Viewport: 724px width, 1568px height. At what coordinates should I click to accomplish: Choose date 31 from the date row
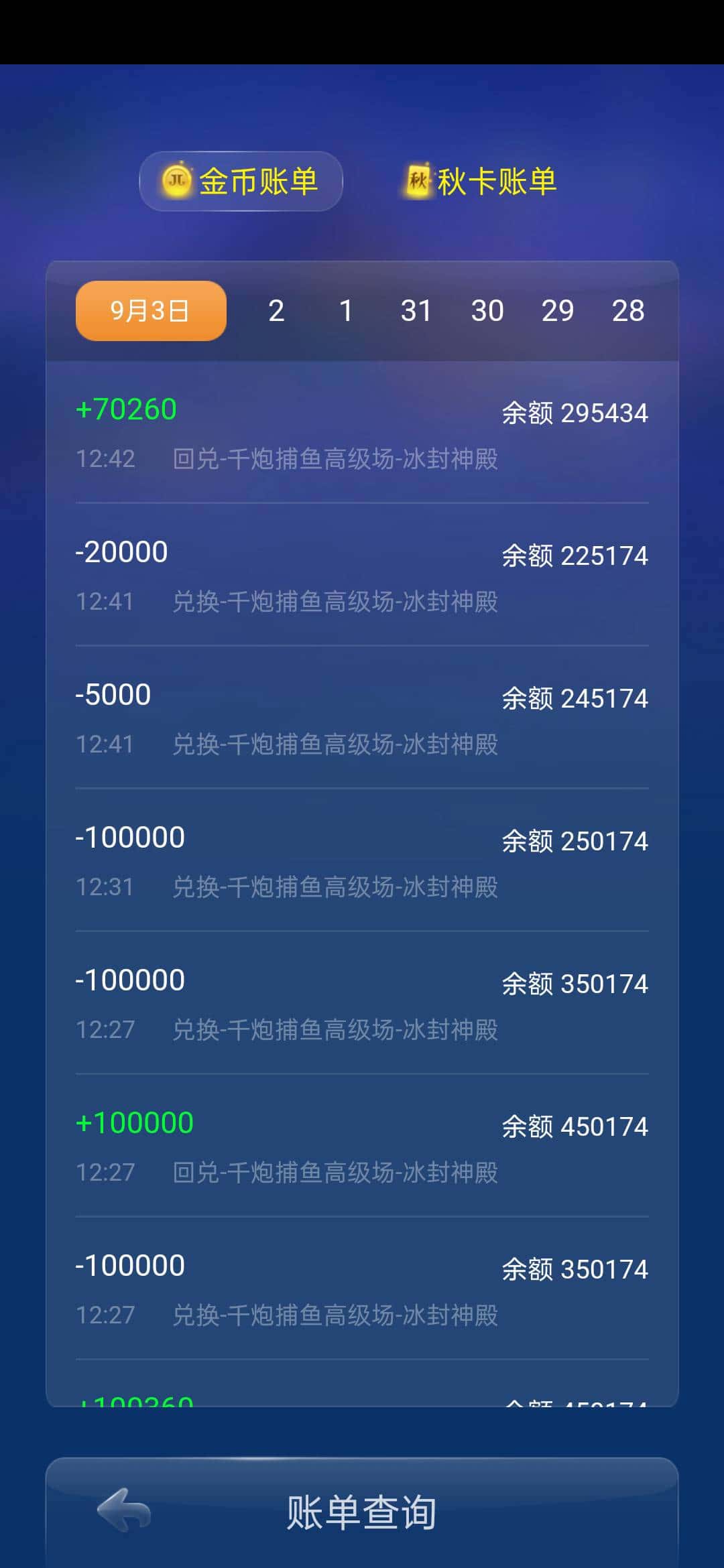418,310
